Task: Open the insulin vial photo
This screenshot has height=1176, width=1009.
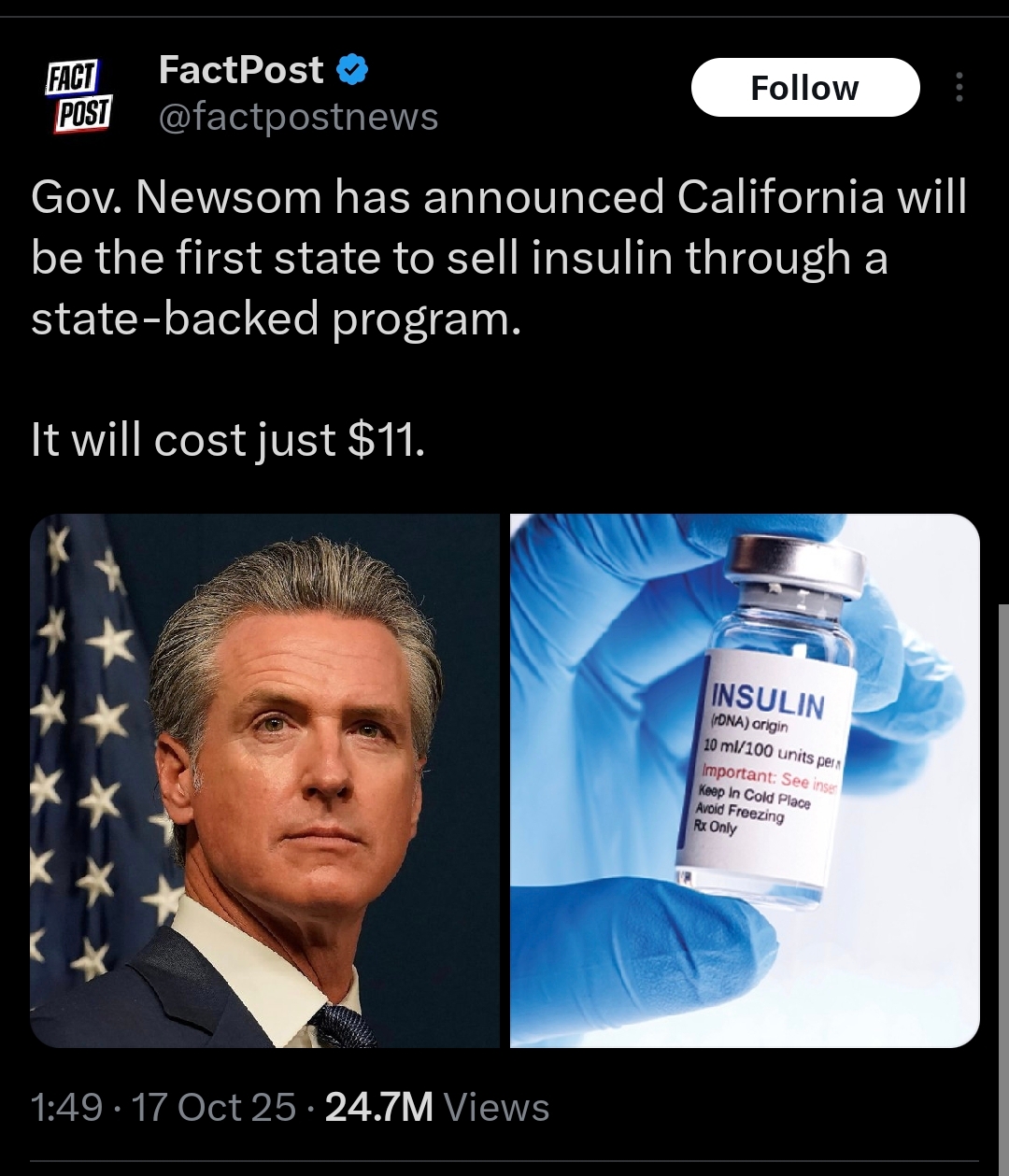Action: point(745,780)
